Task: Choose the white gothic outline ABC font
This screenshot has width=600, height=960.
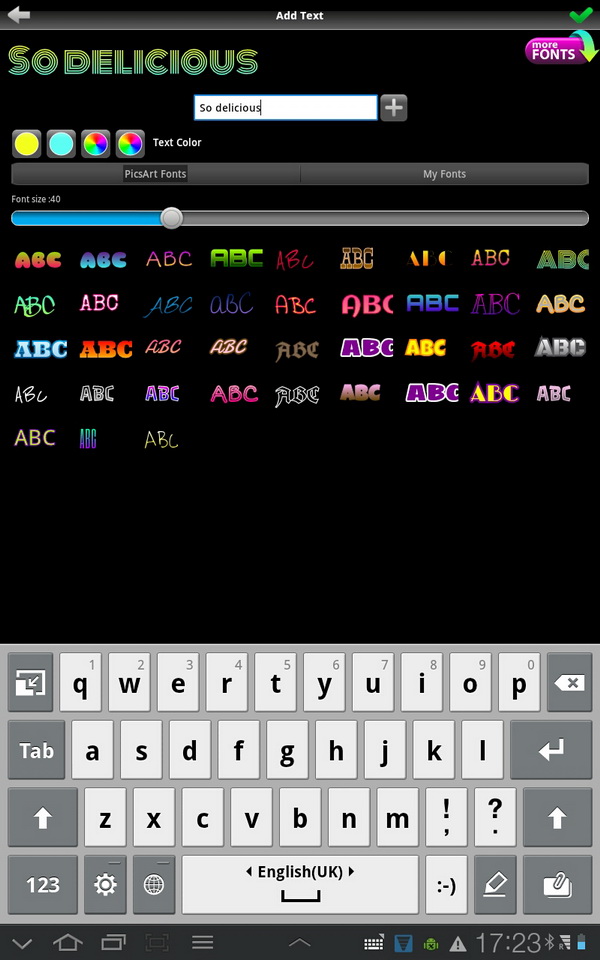Action: (297, 394)
